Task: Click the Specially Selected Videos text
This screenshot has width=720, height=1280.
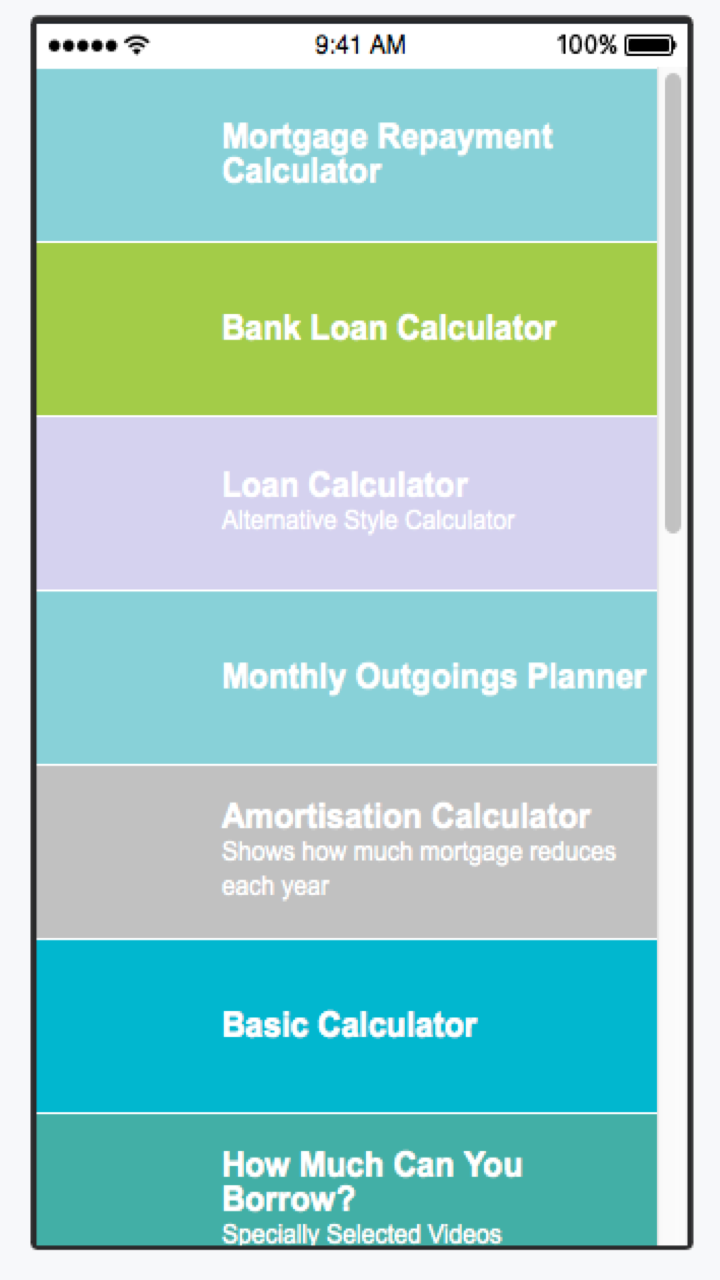Action: click(x=361, y=1234)
